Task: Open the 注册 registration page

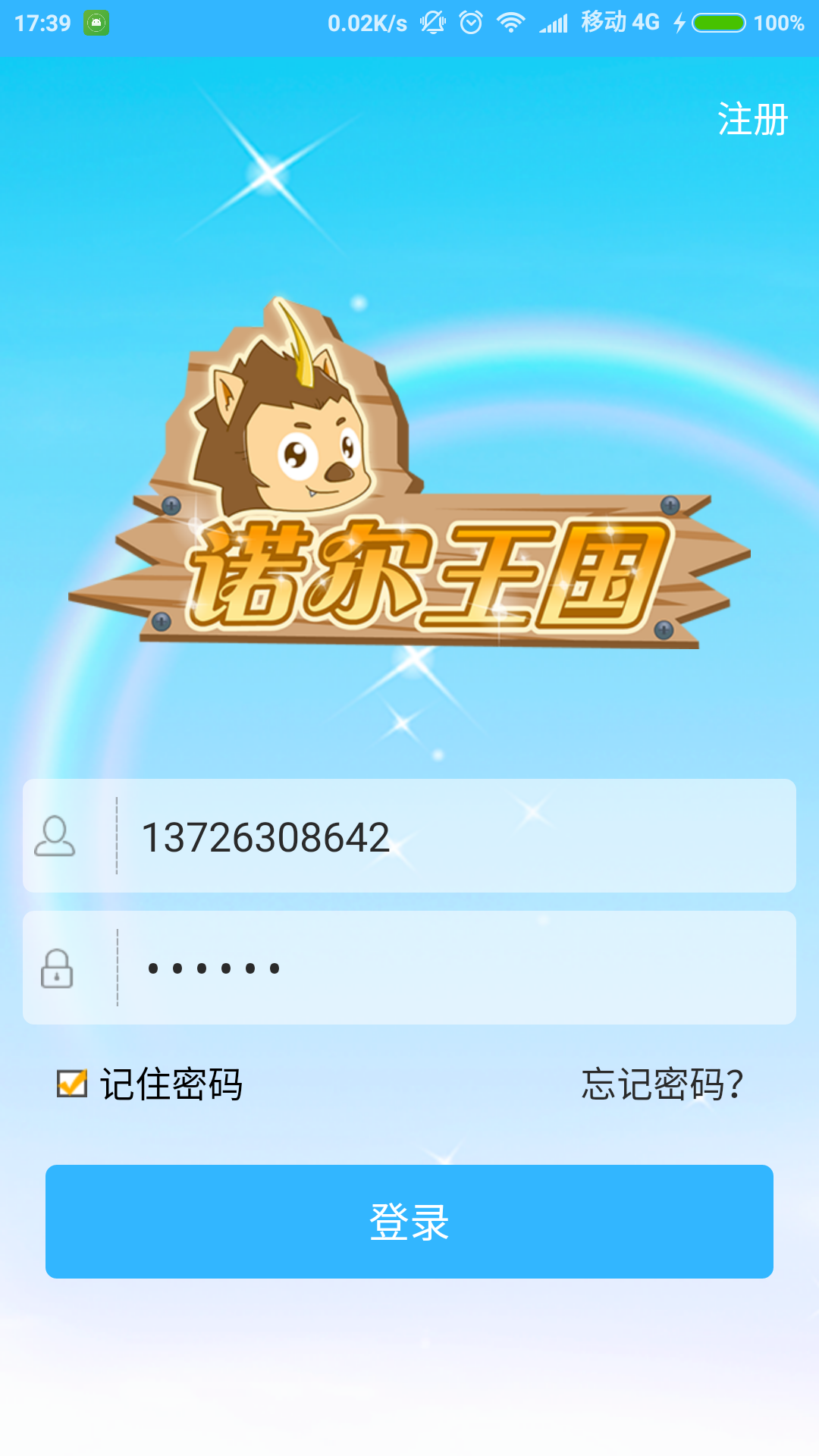Action: pyautogui.click(x=752, y=120)
